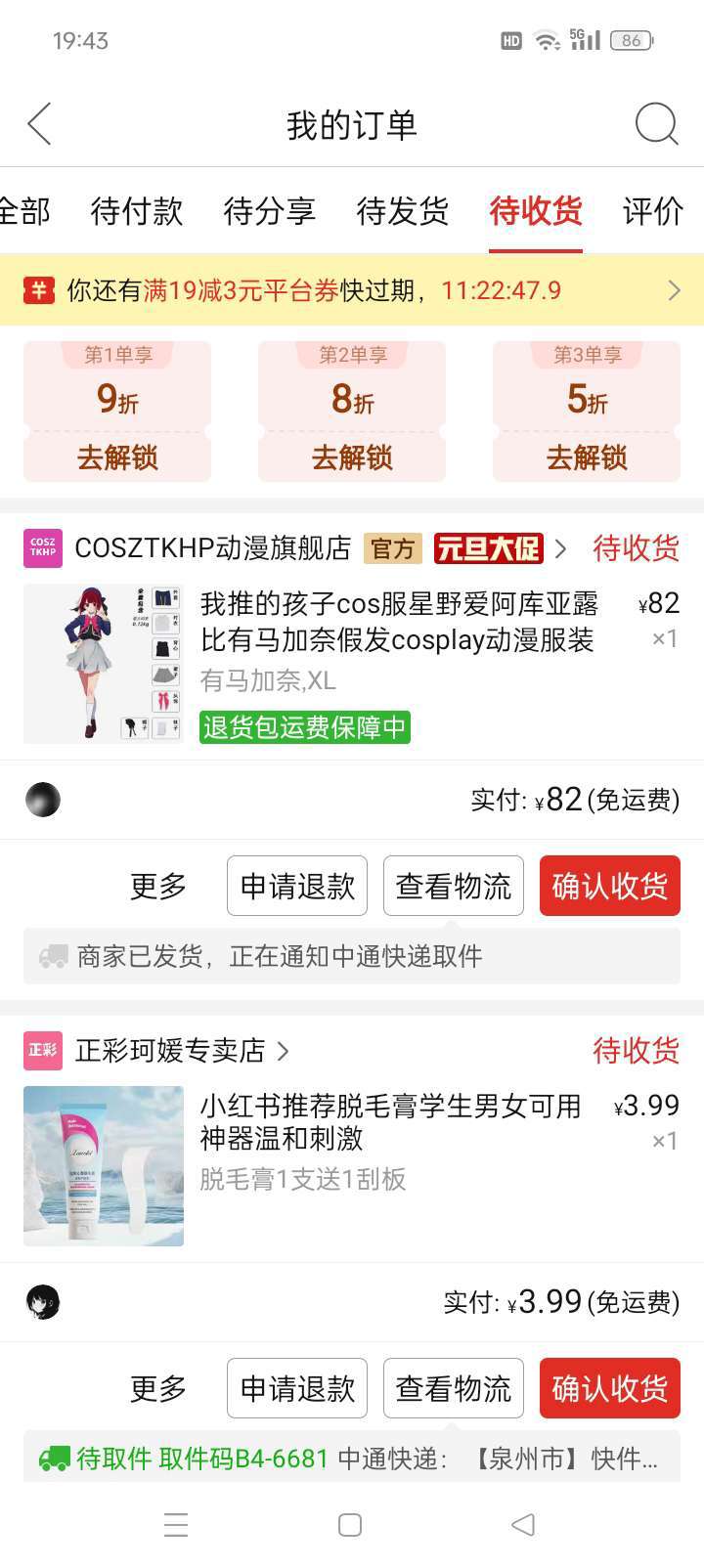Open 正彩珂媛专卖店 store page

pos(170,1051)
